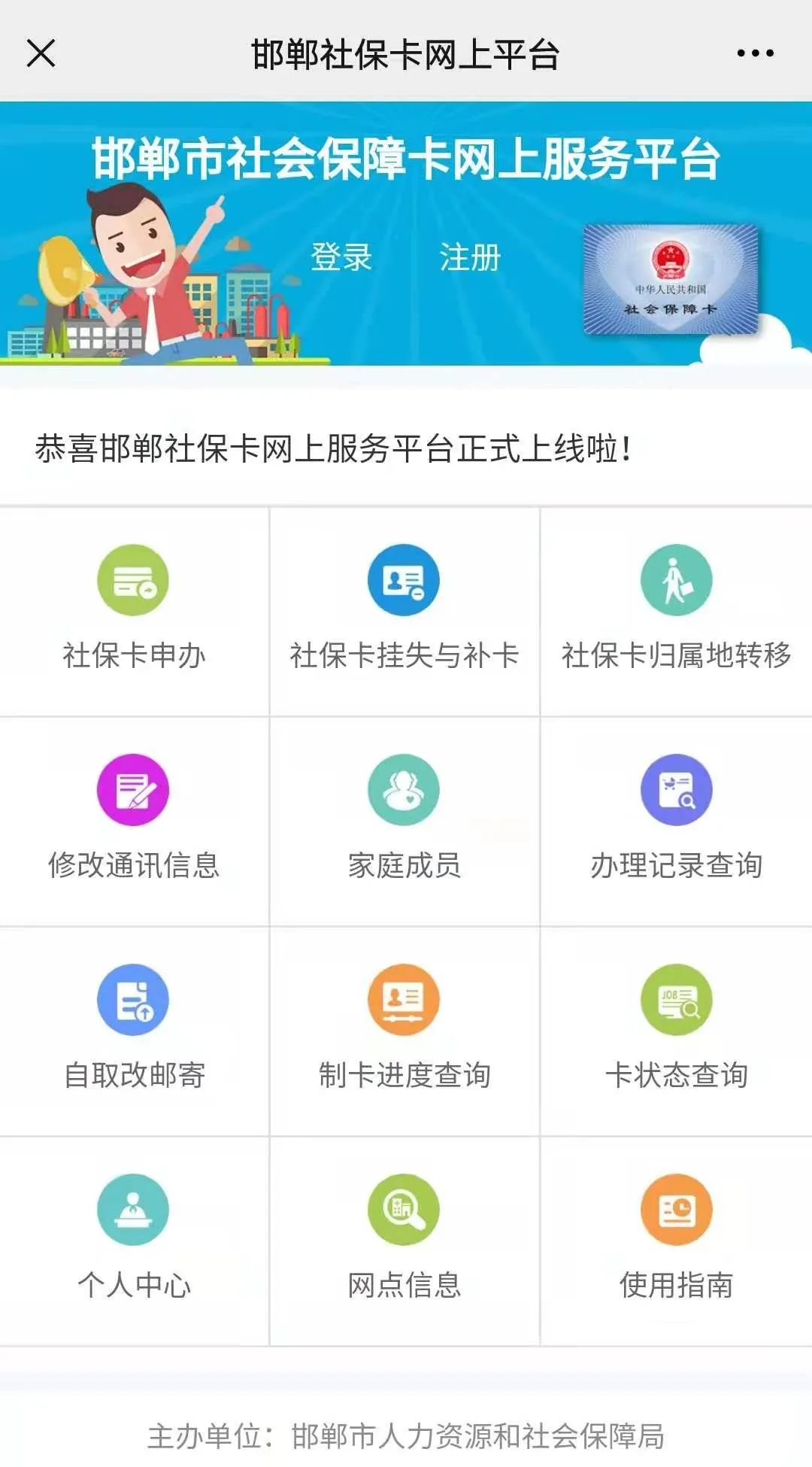Screen dimensions: 812x1467
Task: Close the 邯郸社保卡网上平台 page
Action: coord(41,53)
